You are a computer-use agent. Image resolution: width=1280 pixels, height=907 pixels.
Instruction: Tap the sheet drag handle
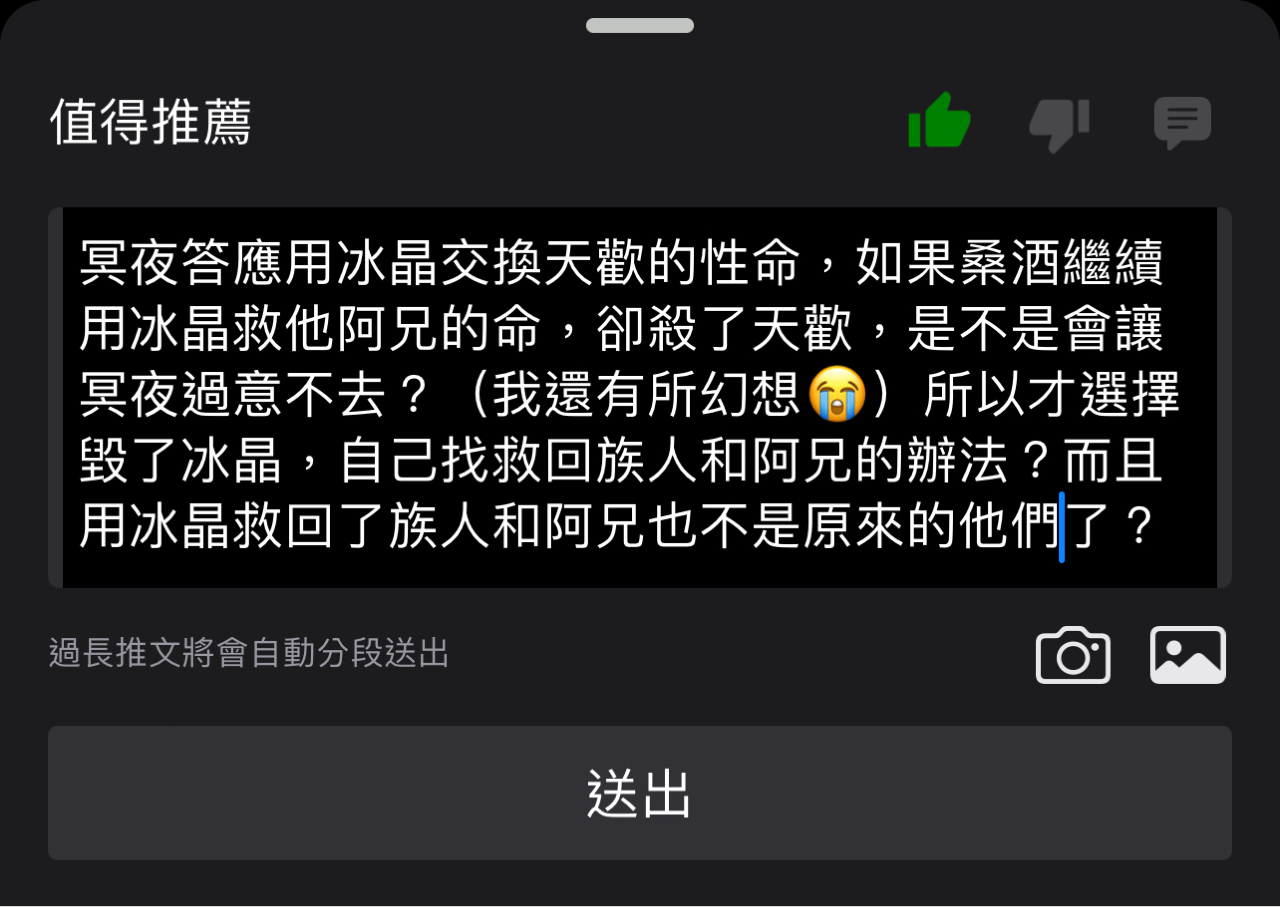click(x=640, y=26)
